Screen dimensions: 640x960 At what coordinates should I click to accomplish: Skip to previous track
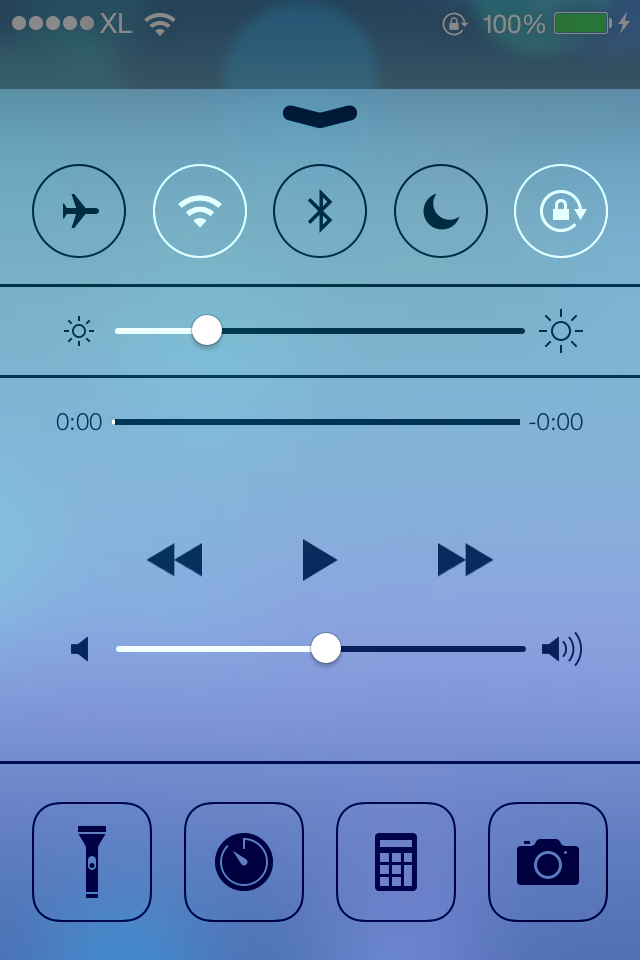point(175,560)
